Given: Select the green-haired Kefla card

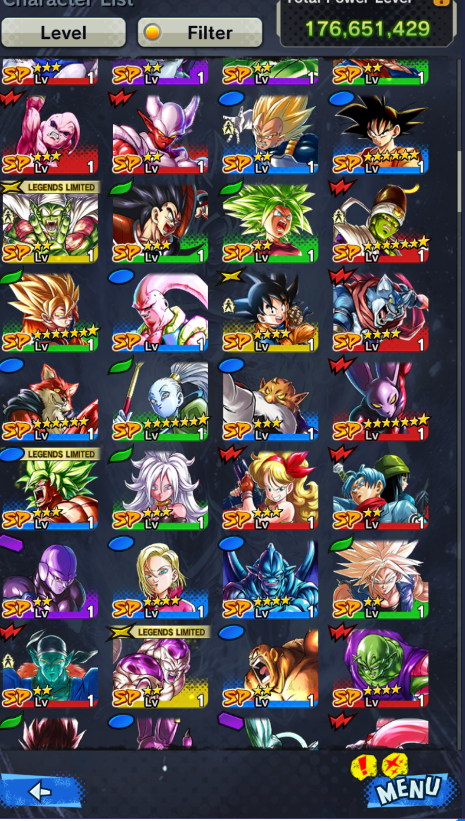Looking at the screenshot, I should coord(270,223).
